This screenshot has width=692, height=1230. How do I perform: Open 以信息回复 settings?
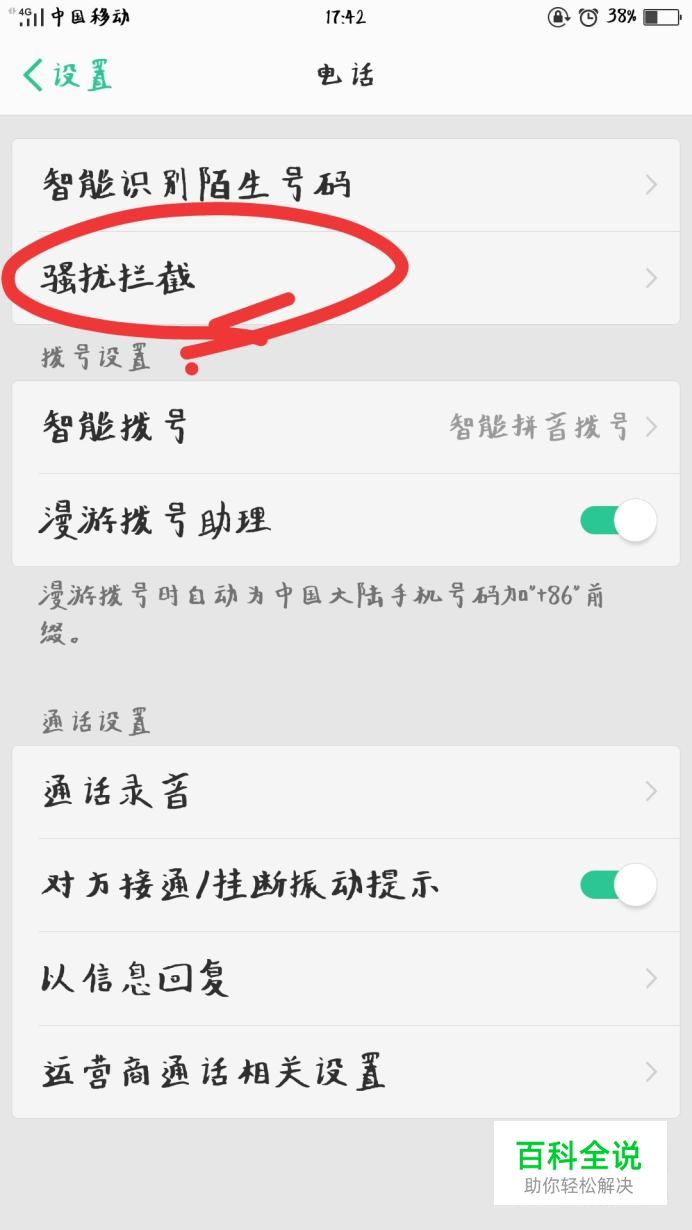(x=345, y=978)
